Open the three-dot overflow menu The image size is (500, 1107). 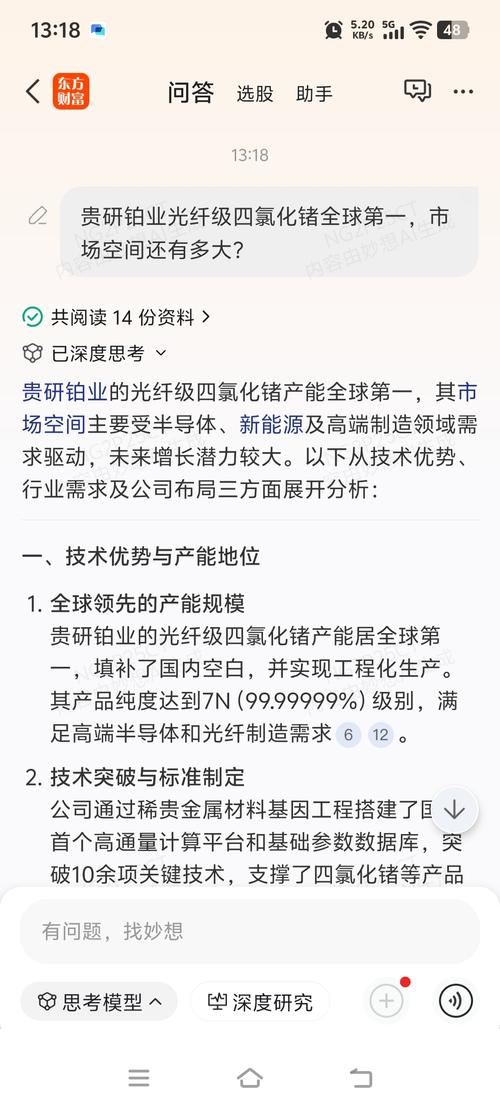(x=463, y=92)
